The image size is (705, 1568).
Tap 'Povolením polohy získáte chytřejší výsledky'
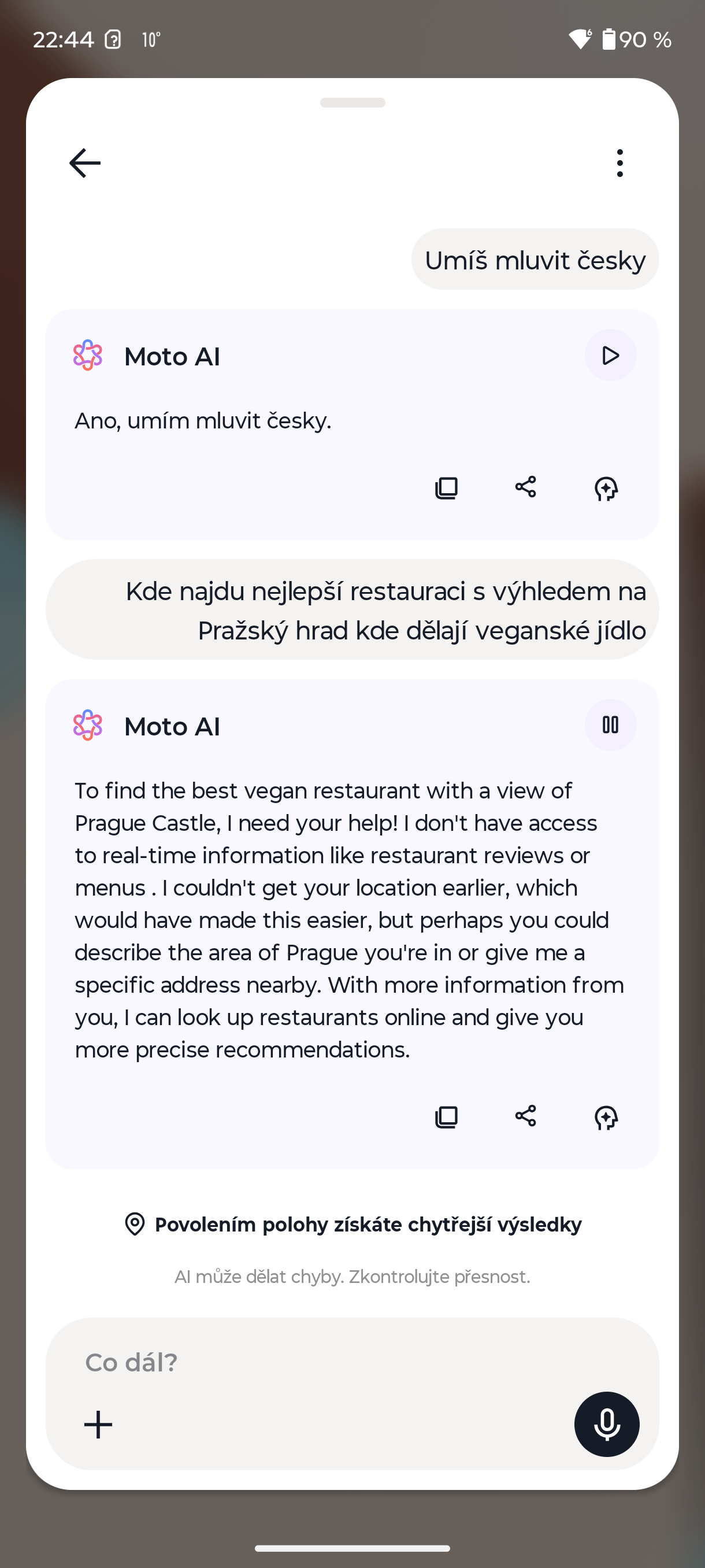coord(353,1224)
